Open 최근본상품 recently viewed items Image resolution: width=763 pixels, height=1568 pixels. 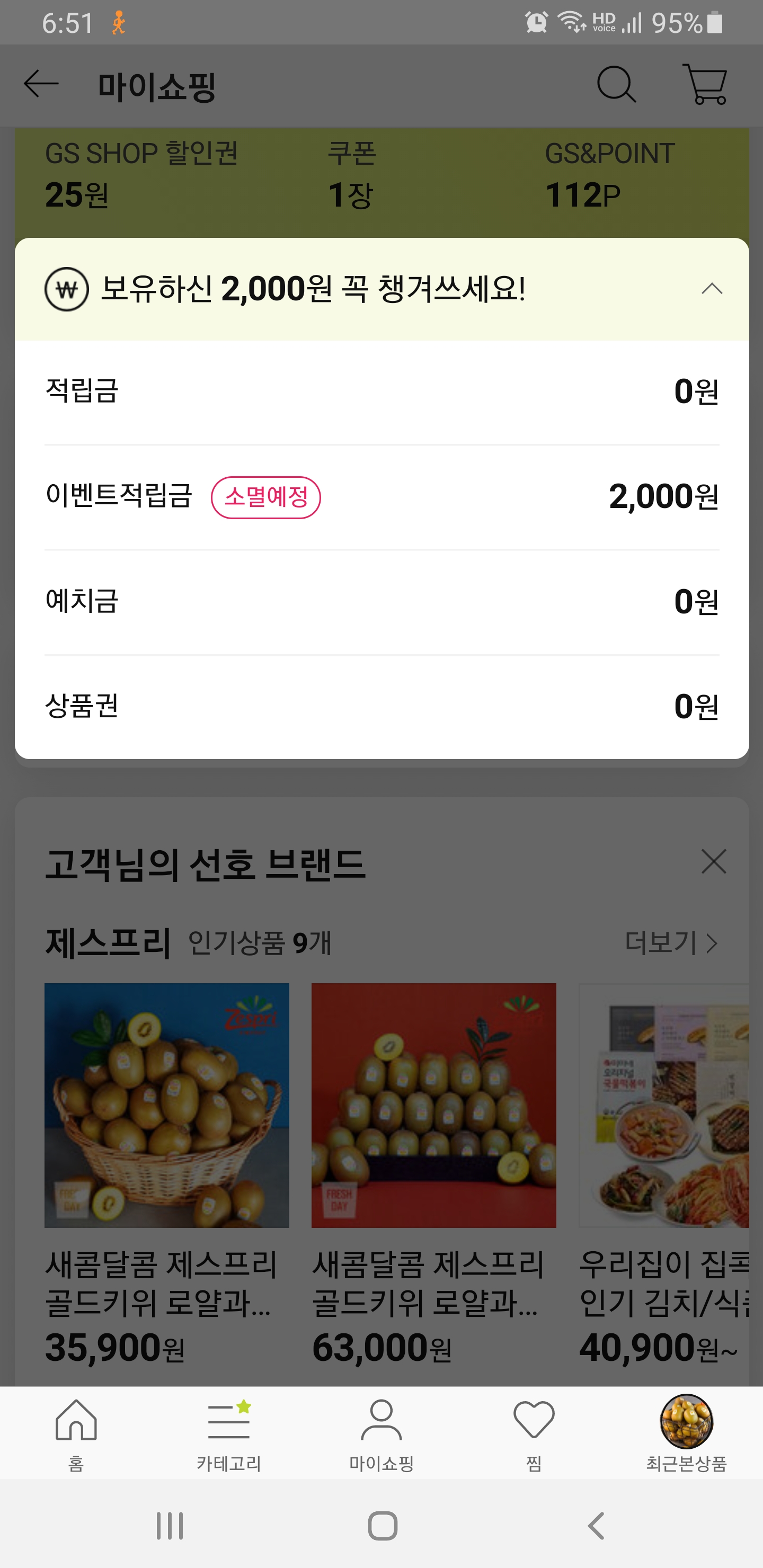pyautogui.click(x=686, y=1433)
